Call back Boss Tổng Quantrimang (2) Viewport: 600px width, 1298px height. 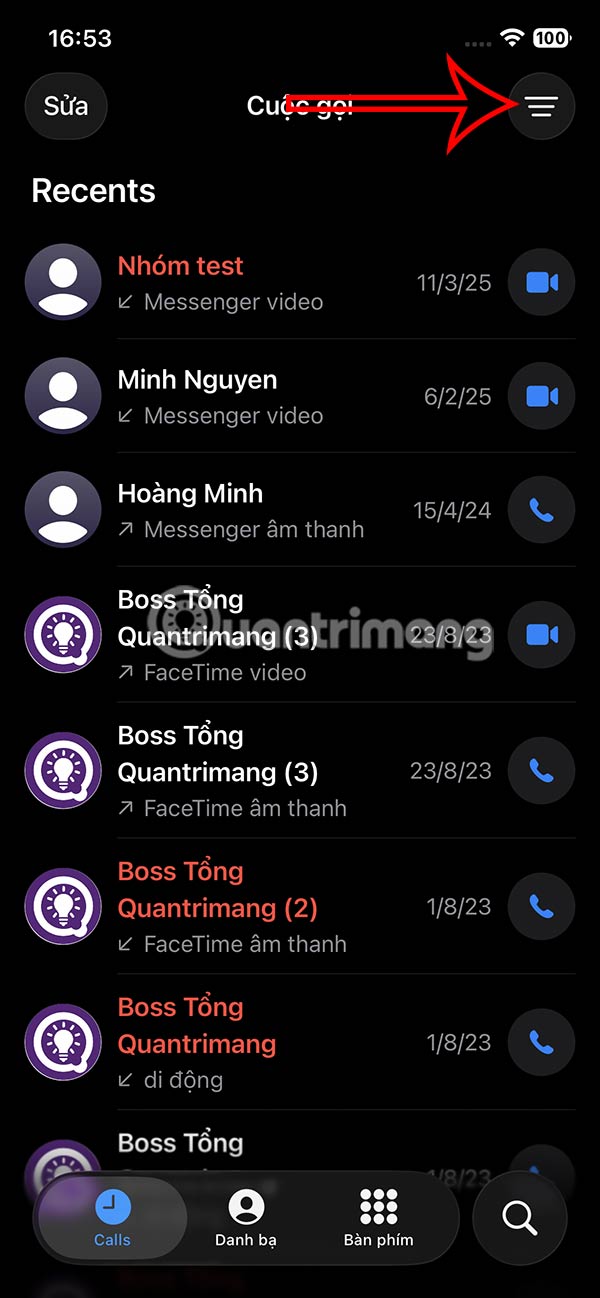pos(541,907)
